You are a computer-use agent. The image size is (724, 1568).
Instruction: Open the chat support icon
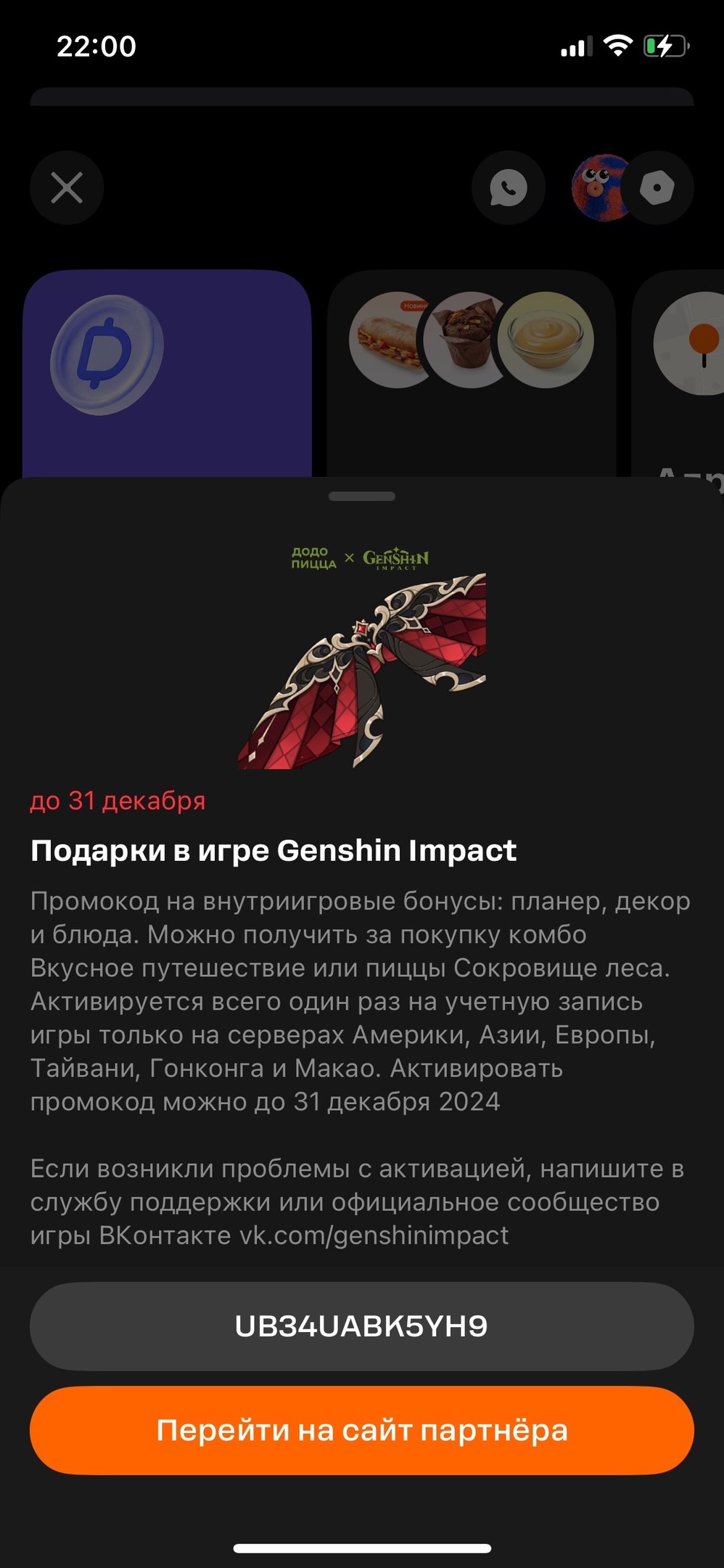(x=509, y=188)
